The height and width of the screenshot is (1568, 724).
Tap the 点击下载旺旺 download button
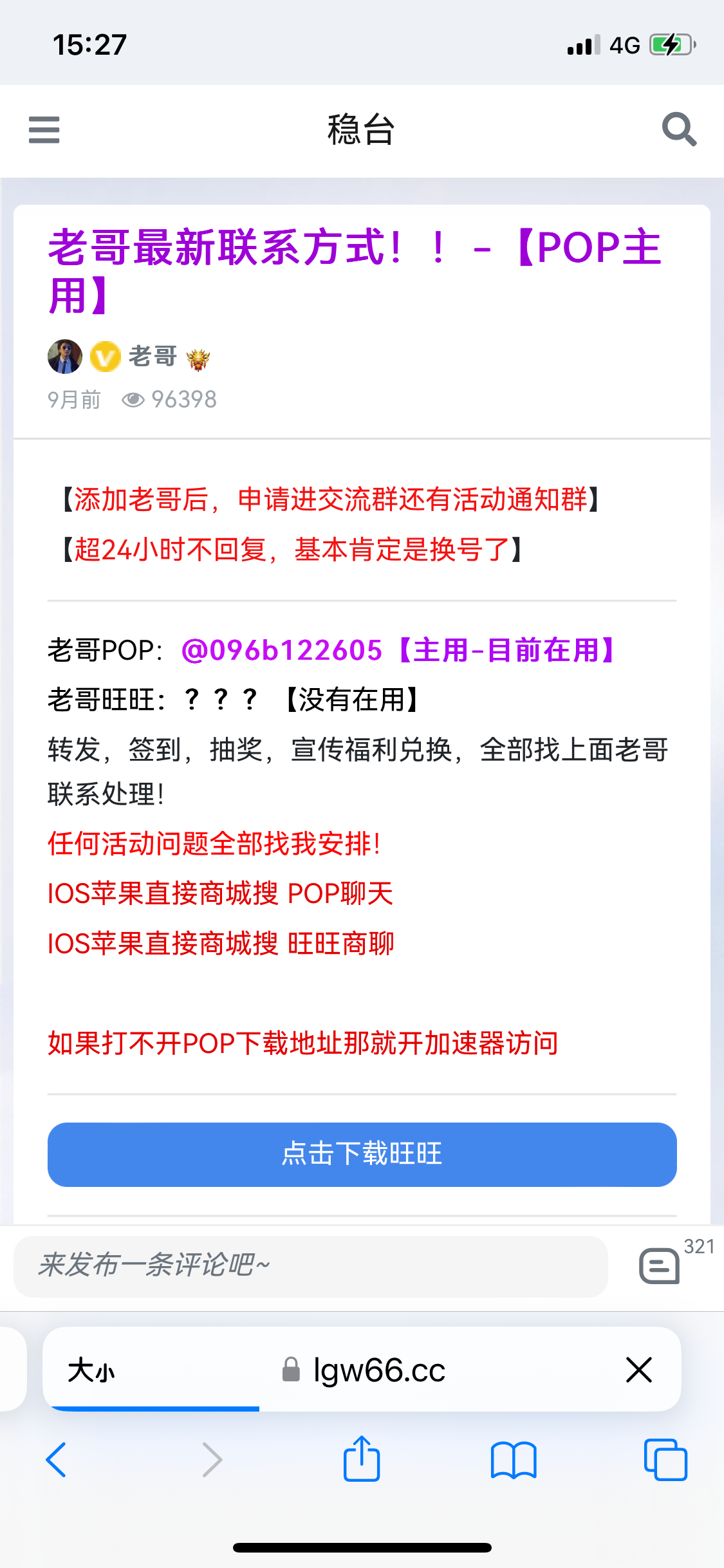tap(362, 1155)
